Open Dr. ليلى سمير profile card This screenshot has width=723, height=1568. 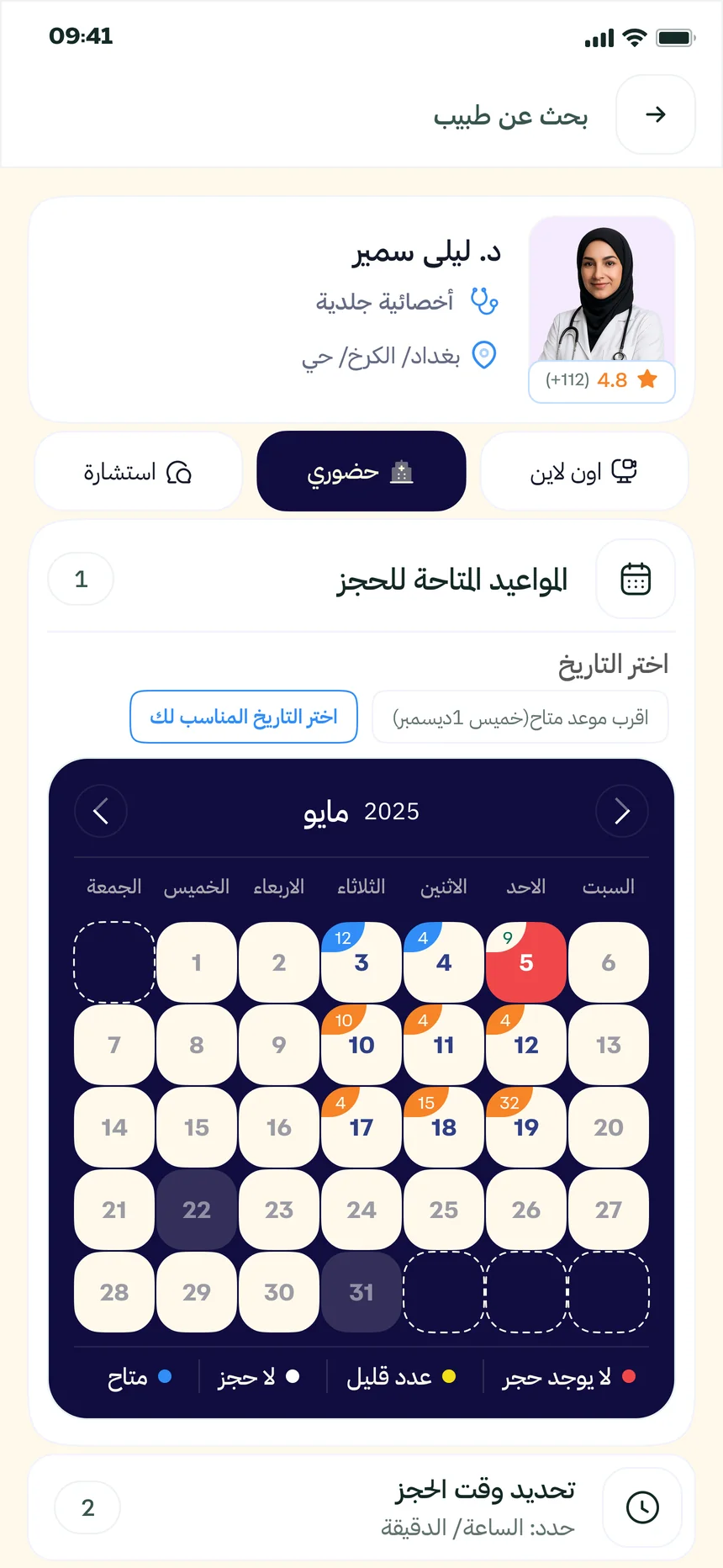point(361,310)
